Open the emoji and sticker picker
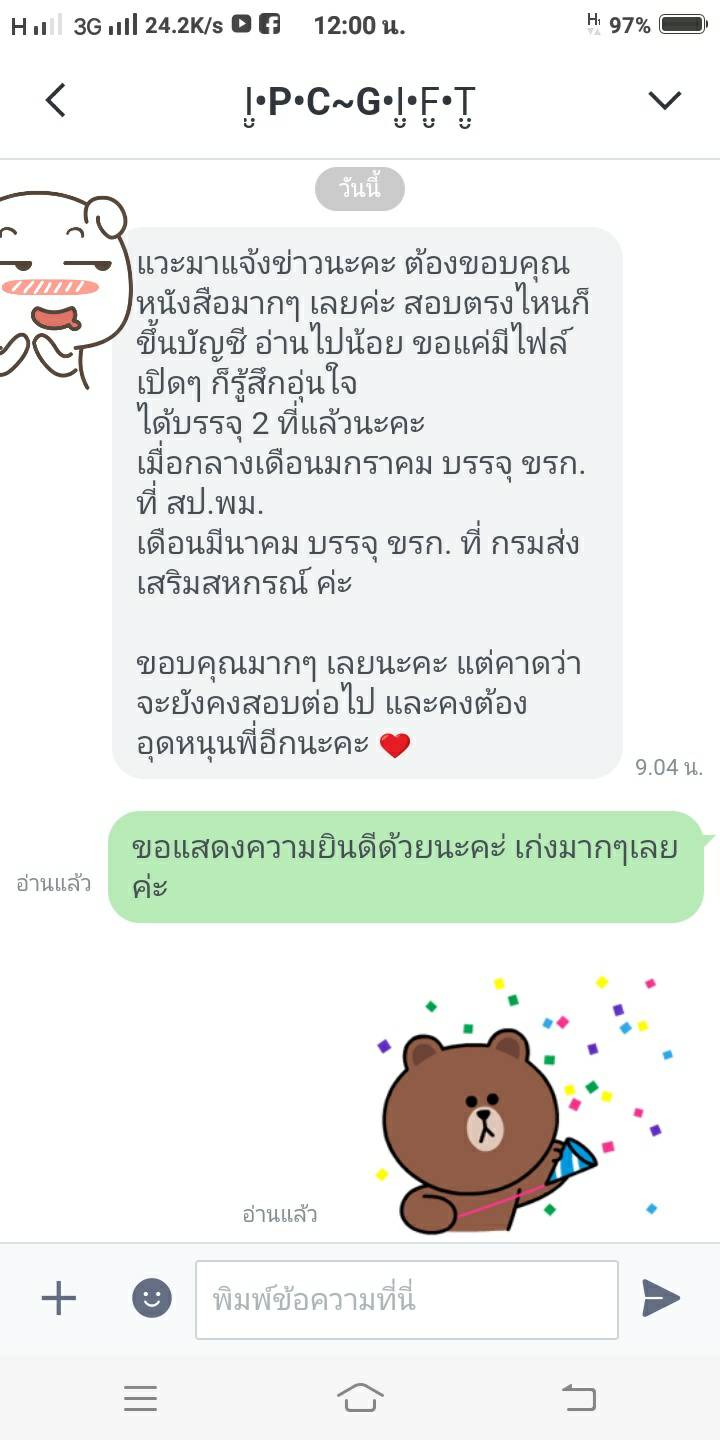This screenshot has height=1440, width=720. [152, 1299]
